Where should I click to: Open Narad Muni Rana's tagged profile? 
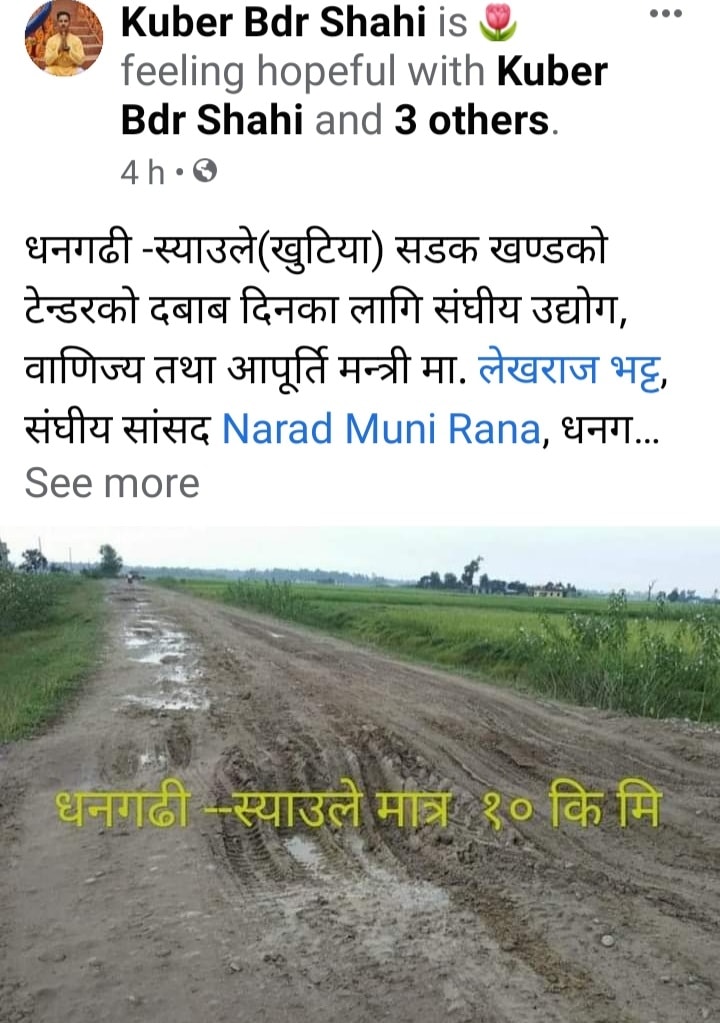382,428
